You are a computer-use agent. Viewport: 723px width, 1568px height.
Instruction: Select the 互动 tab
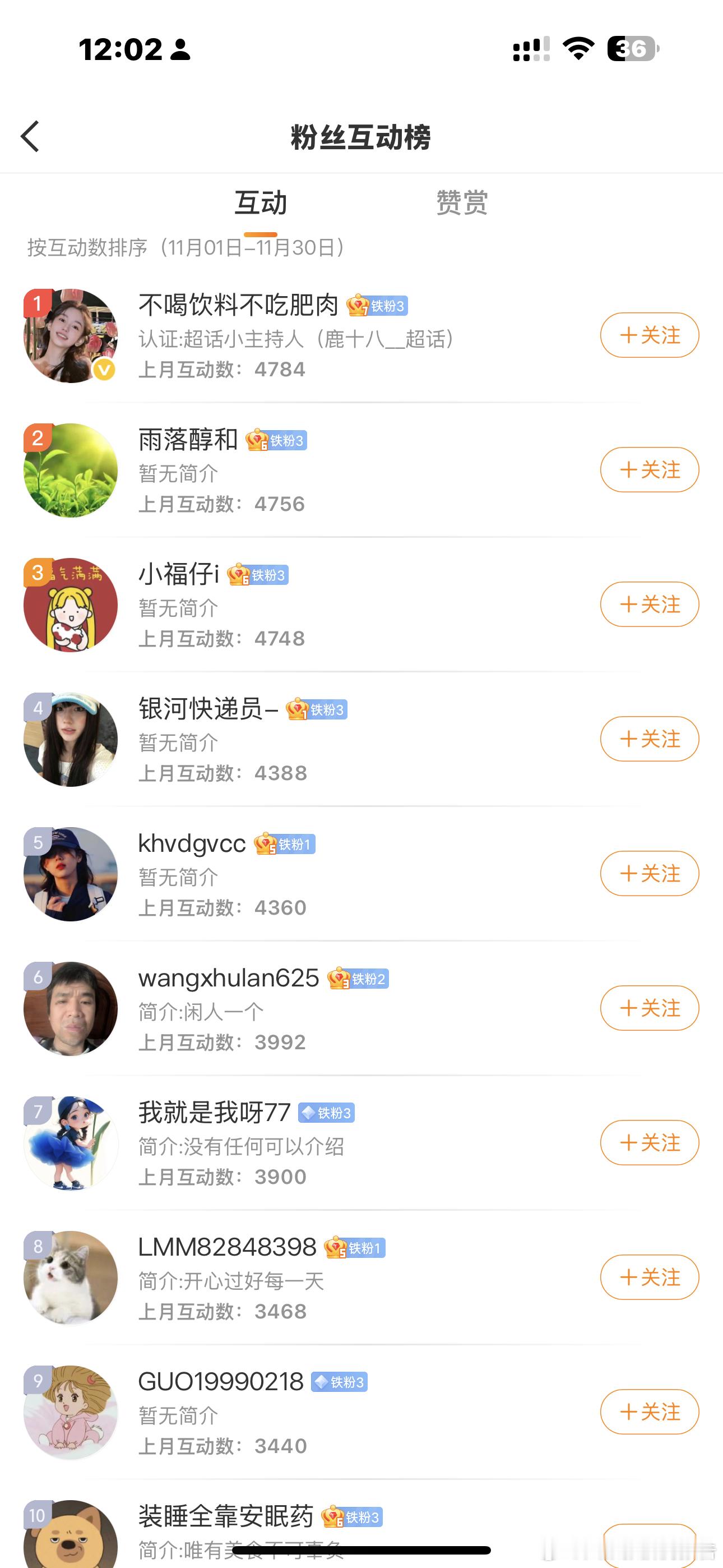point(261,202)
